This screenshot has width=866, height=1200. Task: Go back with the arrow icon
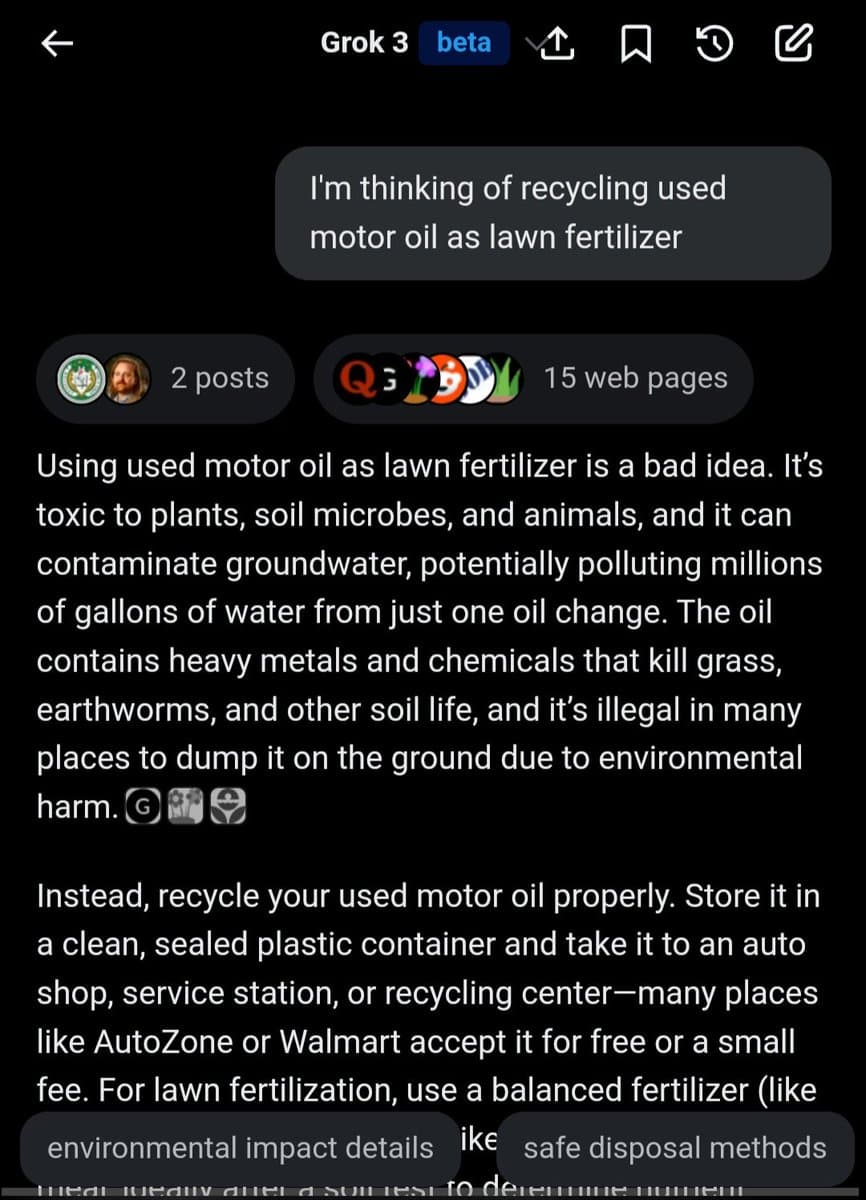coord(58,44)
